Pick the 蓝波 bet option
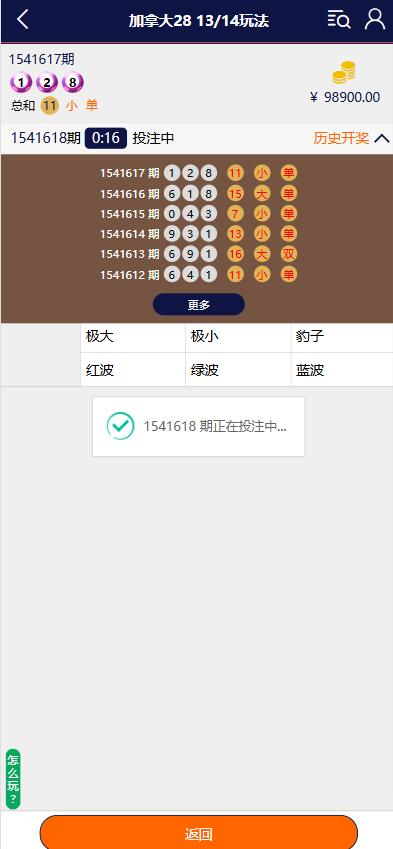This screenshot has width=393, height=849. point(342,370)
